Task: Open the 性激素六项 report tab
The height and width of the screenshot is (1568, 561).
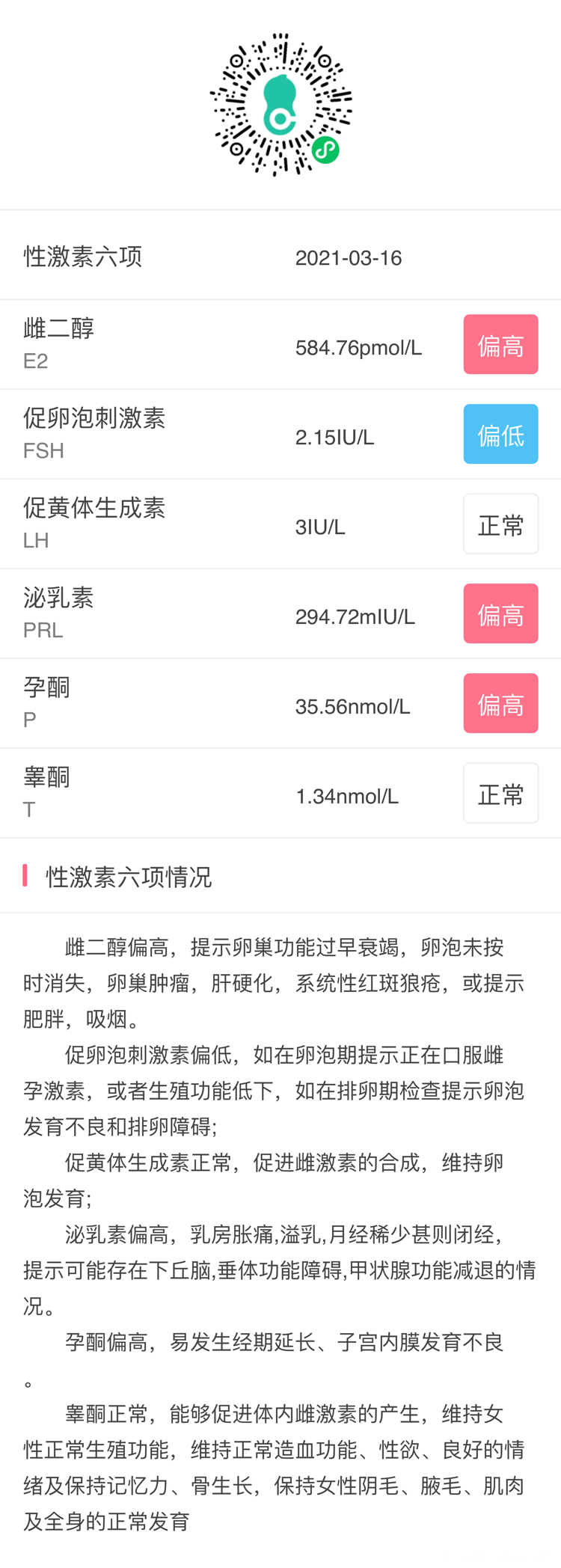Action: 82,257
